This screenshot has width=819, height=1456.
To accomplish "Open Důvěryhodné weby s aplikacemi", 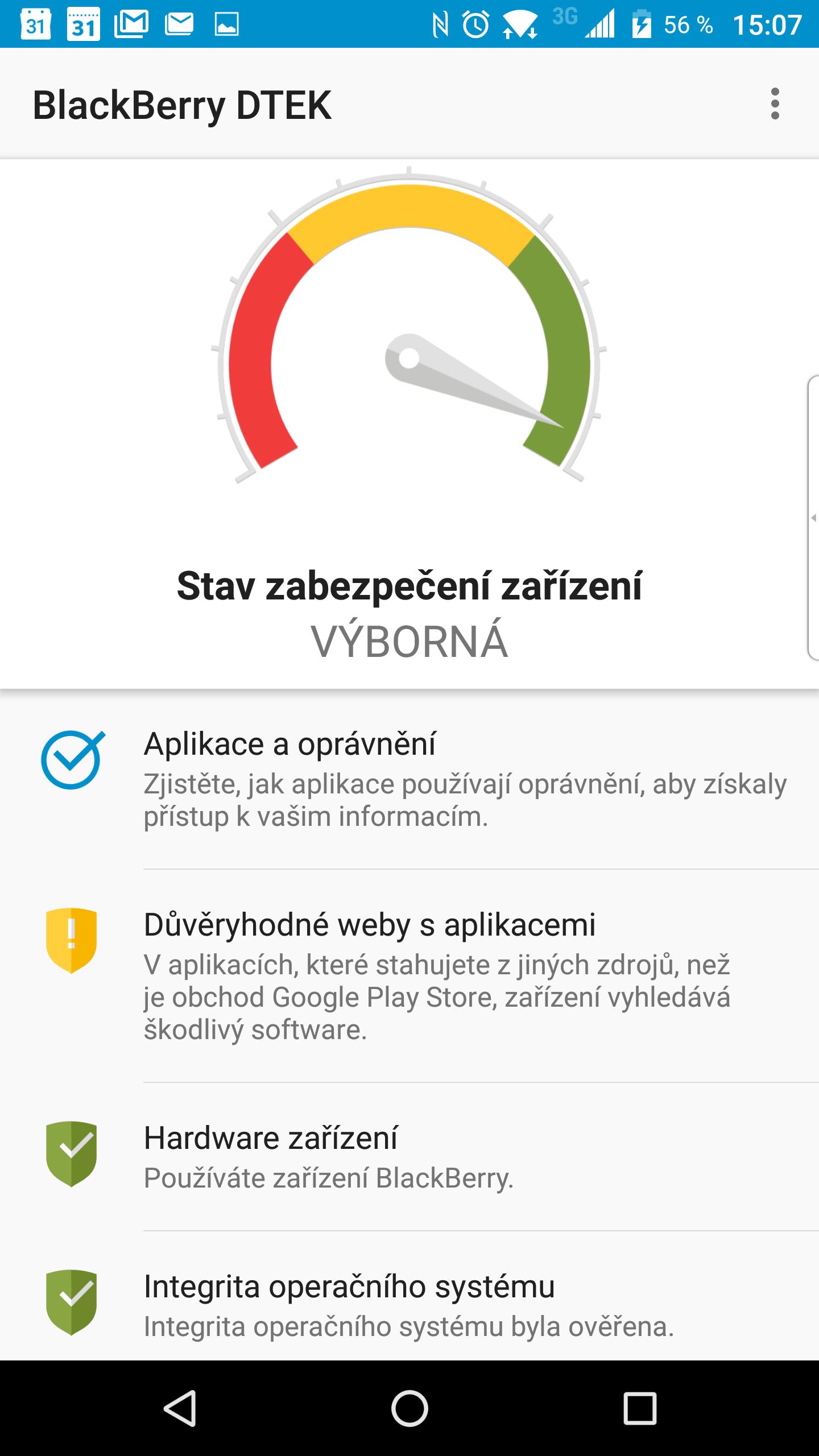I will [409, 975].
